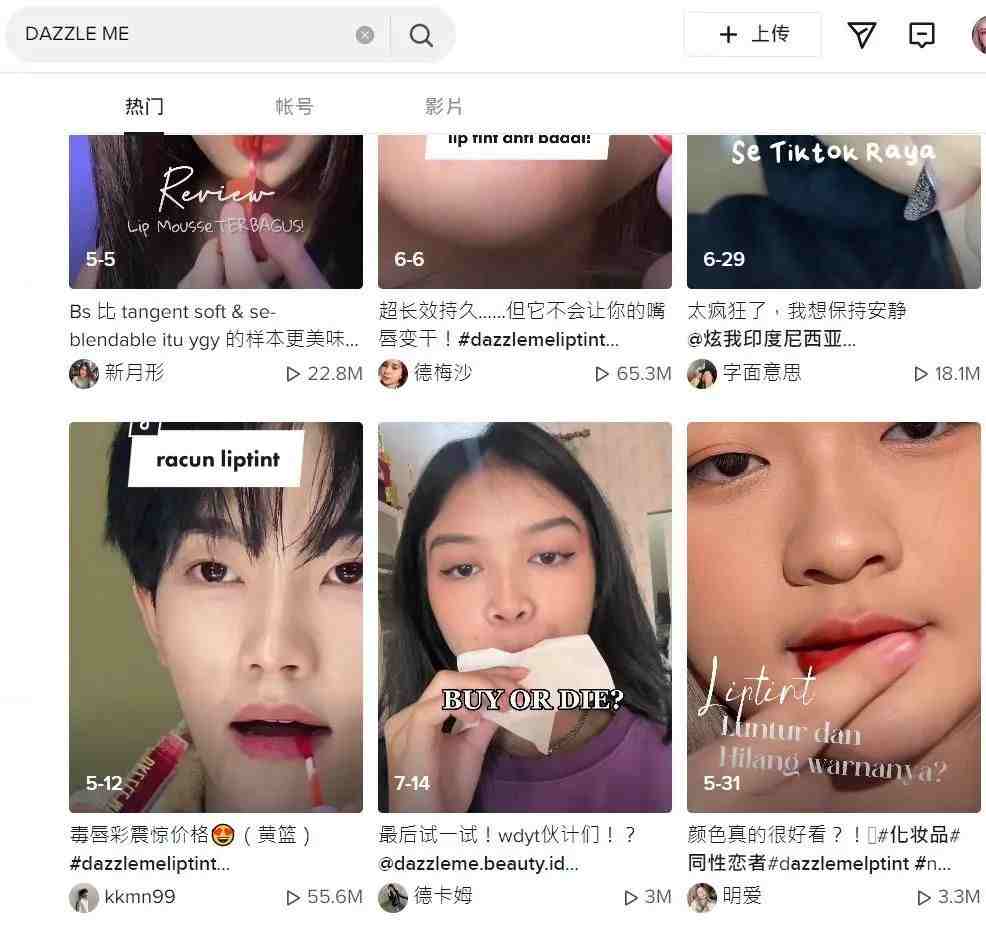
Task: Switch to the 热门 tab
Action: coord(144,107)
